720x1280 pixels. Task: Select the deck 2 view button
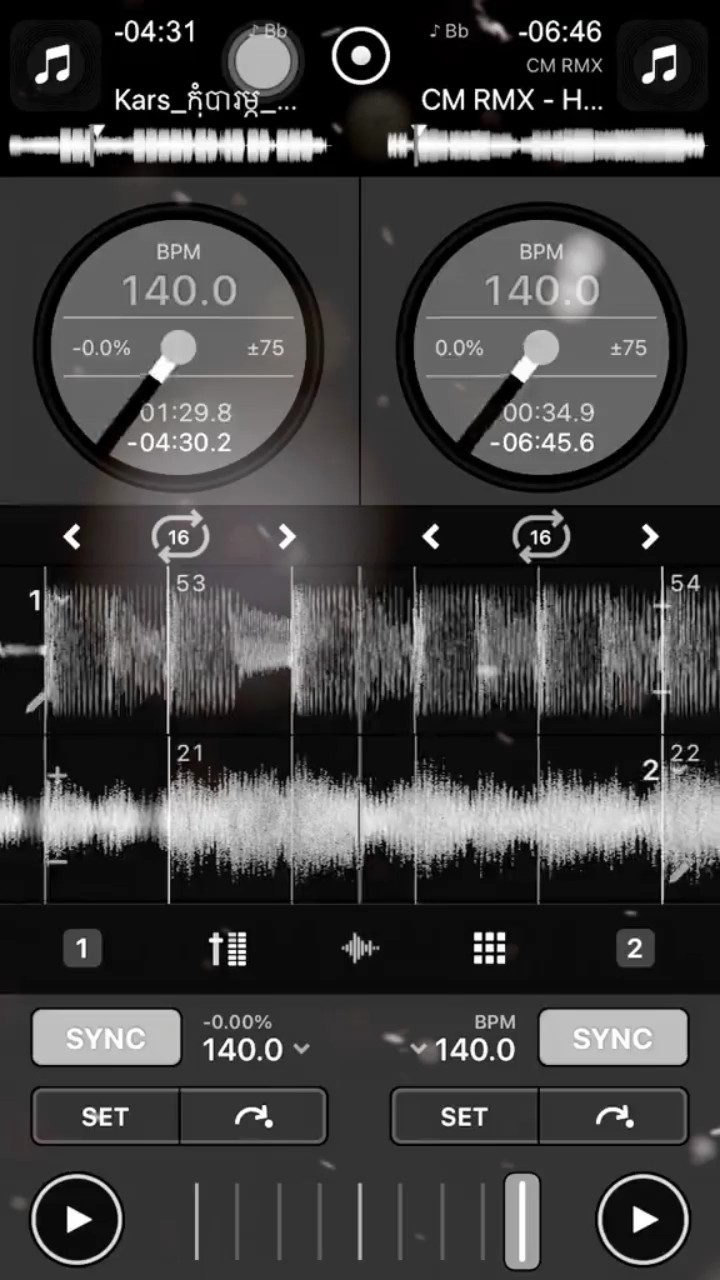pyautogui.click(x=634, y=948)
